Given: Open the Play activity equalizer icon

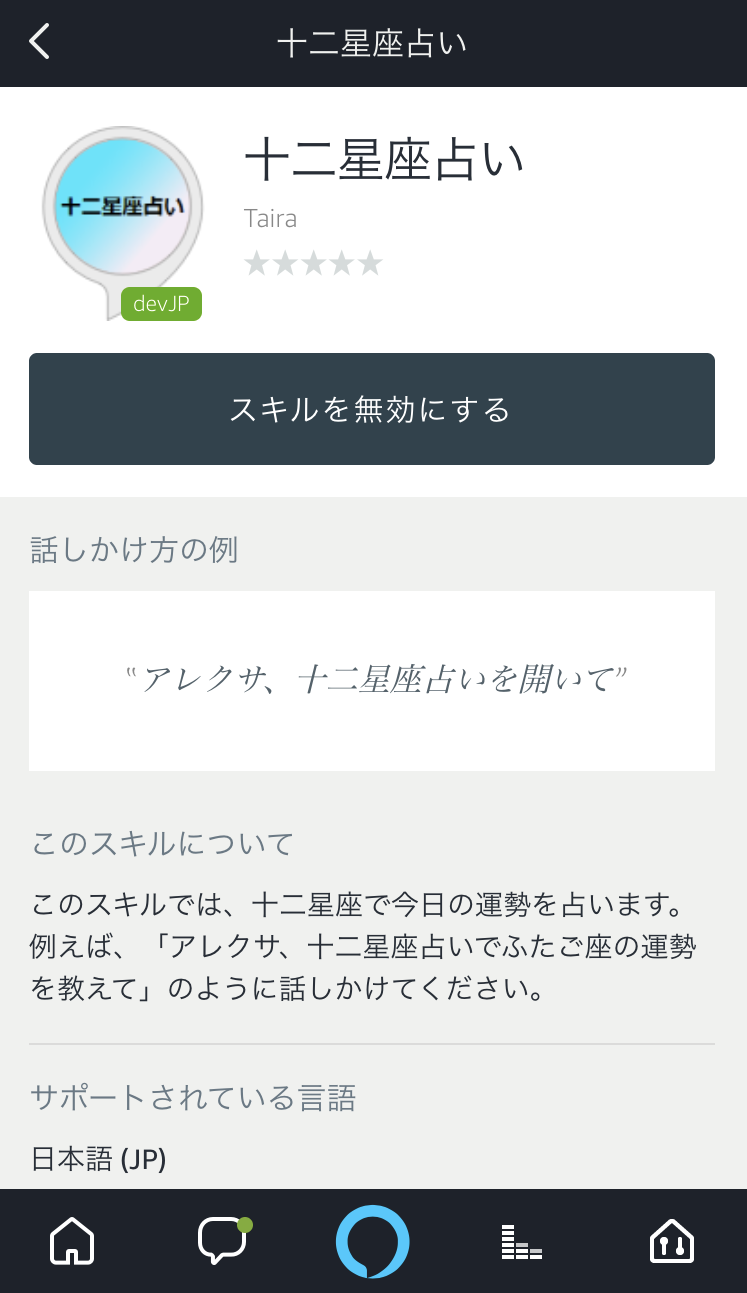Looking at the screenshot, I should [x=522, y=1242].
